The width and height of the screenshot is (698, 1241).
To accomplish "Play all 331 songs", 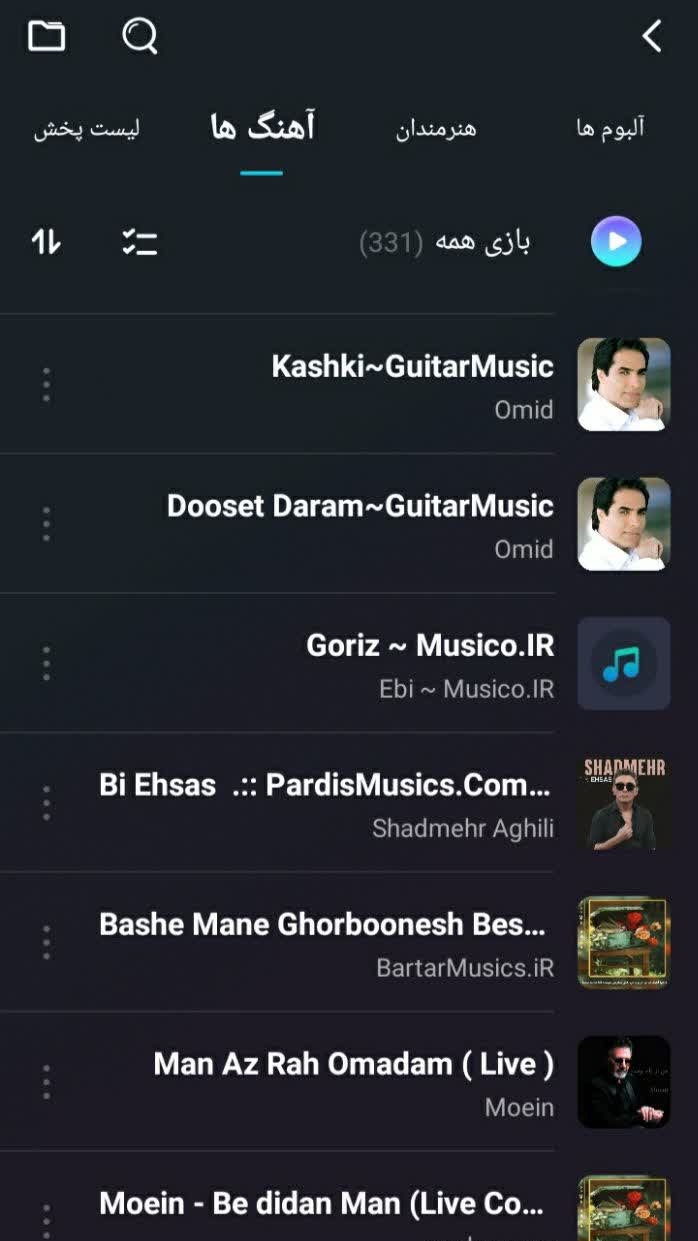I will 615,241.
